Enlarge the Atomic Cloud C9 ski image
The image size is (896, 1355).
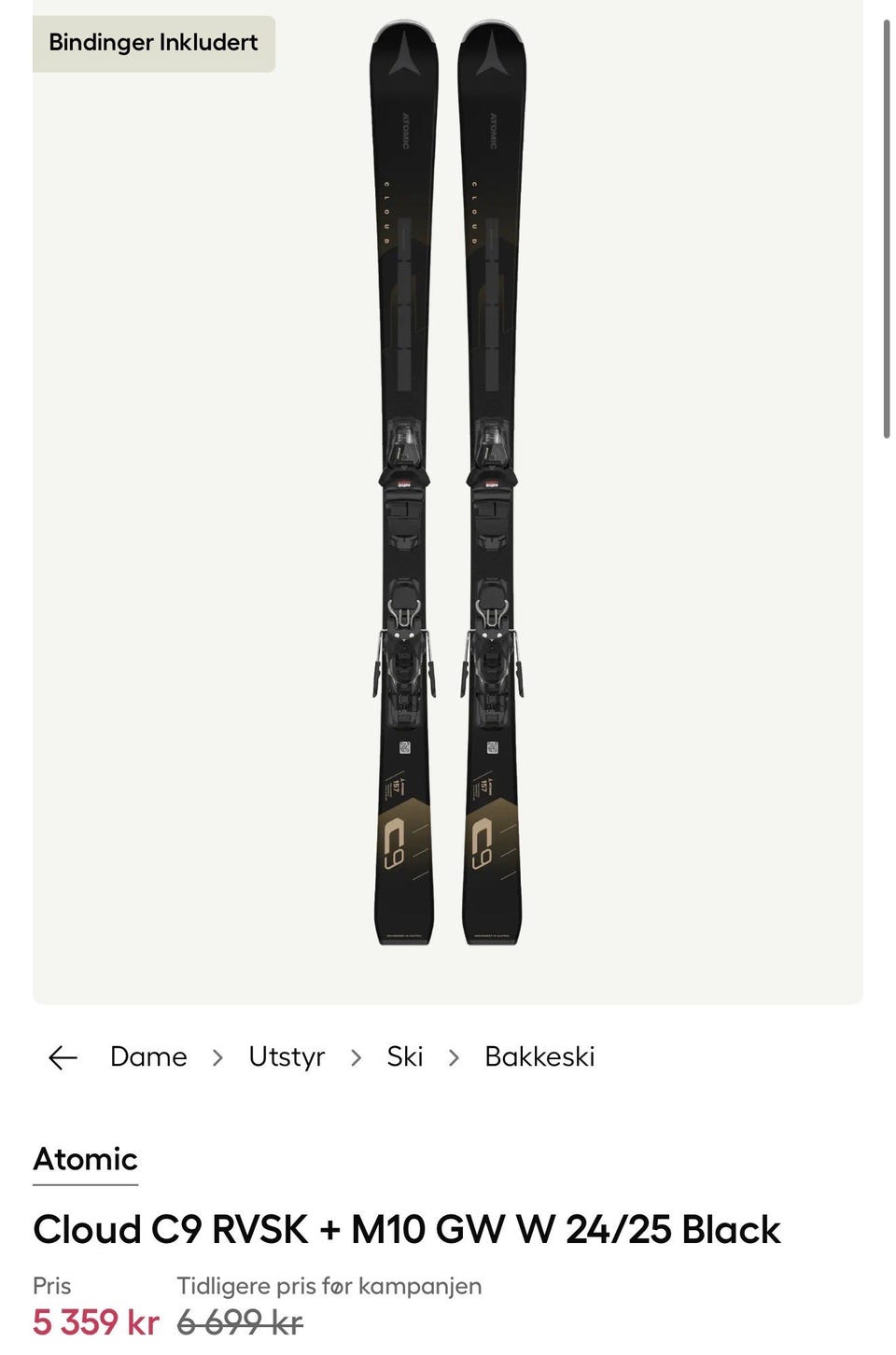pyautogui.click(x=448, y=485)
